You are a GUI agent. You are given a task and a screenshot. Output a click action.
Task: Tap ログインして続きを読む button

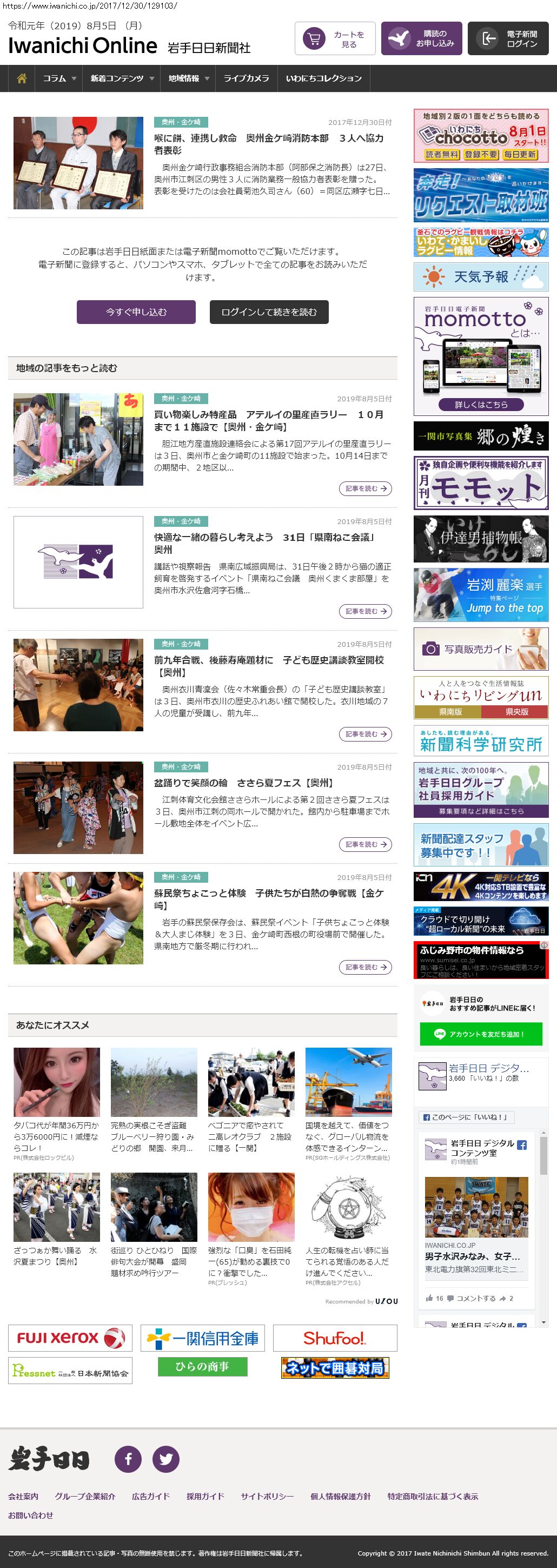268,312
